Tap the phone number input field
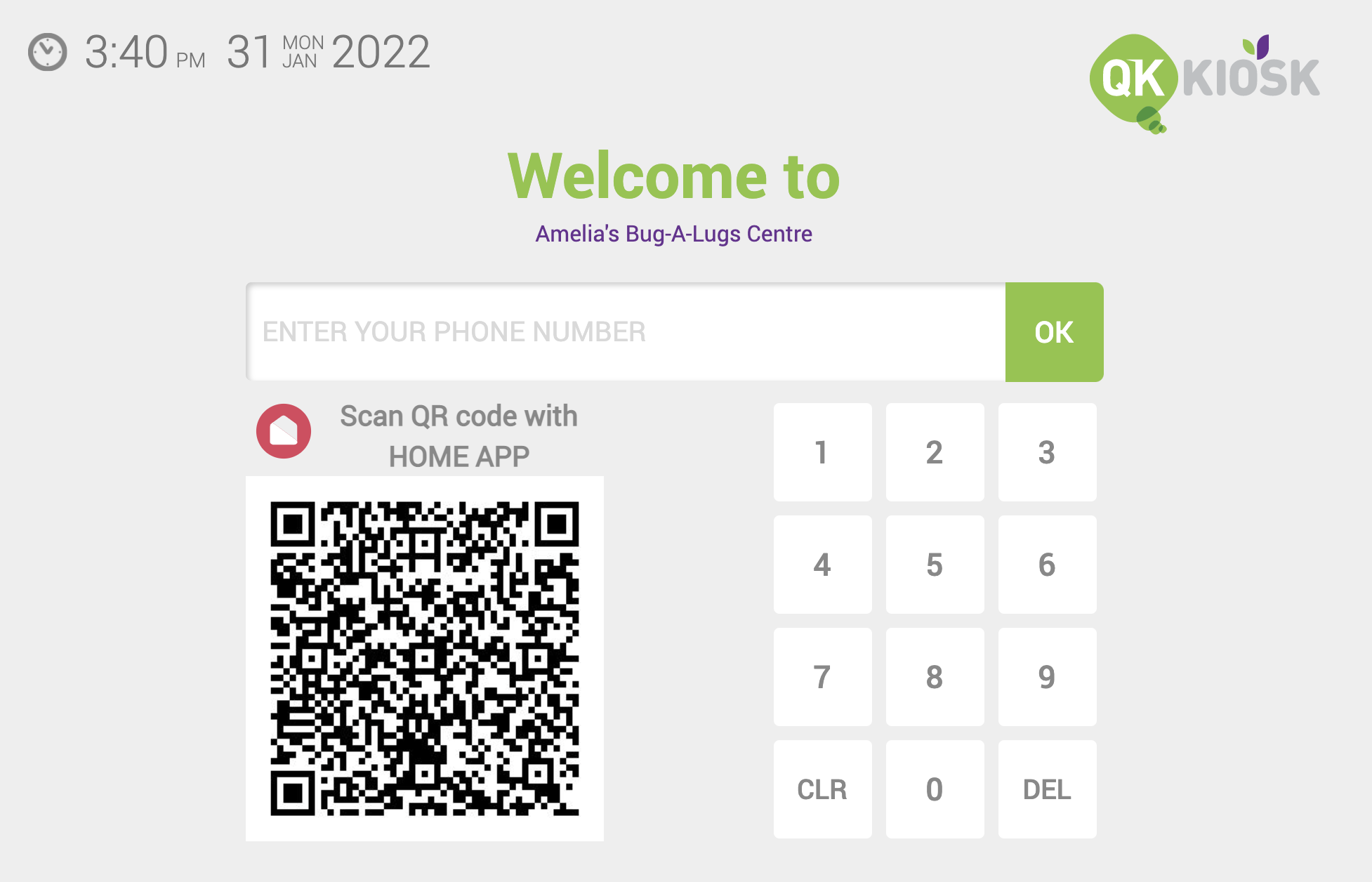Viewport: 1372px width, 882px height. pyautogui.click(x=625, y=332)
